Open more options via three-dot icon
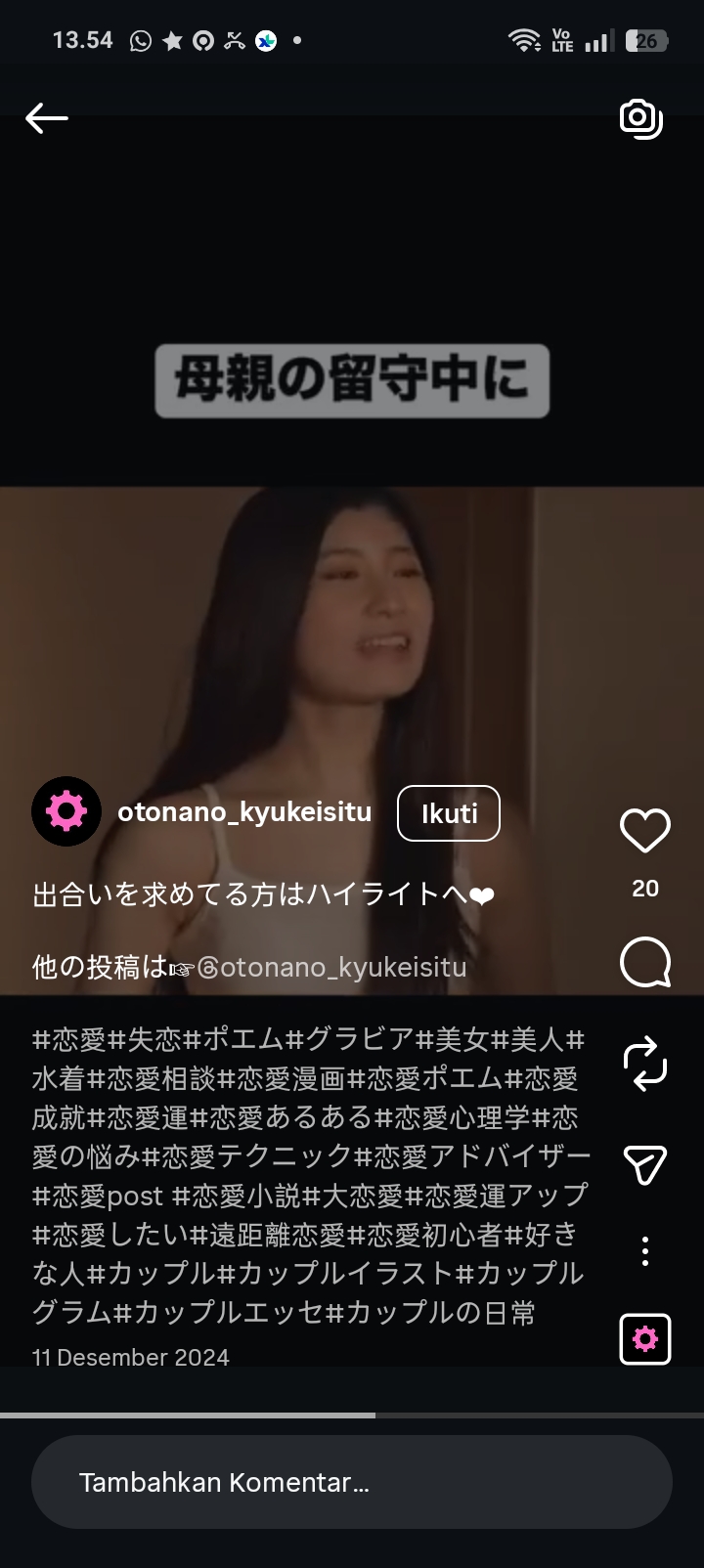Viewport: 704px width, 1568px height. click(x=643, y=1249)
